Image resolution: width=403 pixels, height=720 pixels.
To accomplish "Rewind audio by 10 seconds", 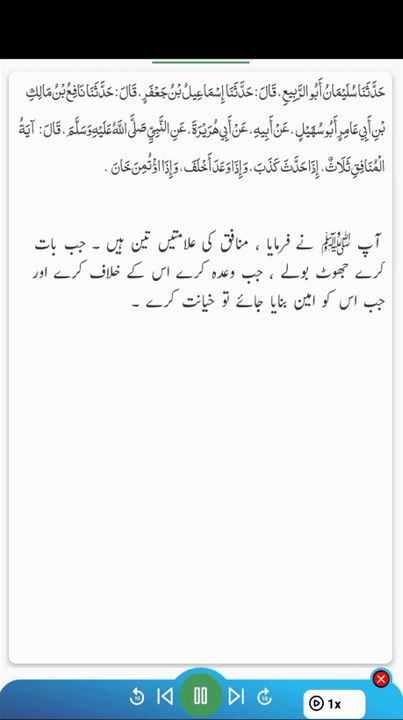I will click(x=137, y=698).
